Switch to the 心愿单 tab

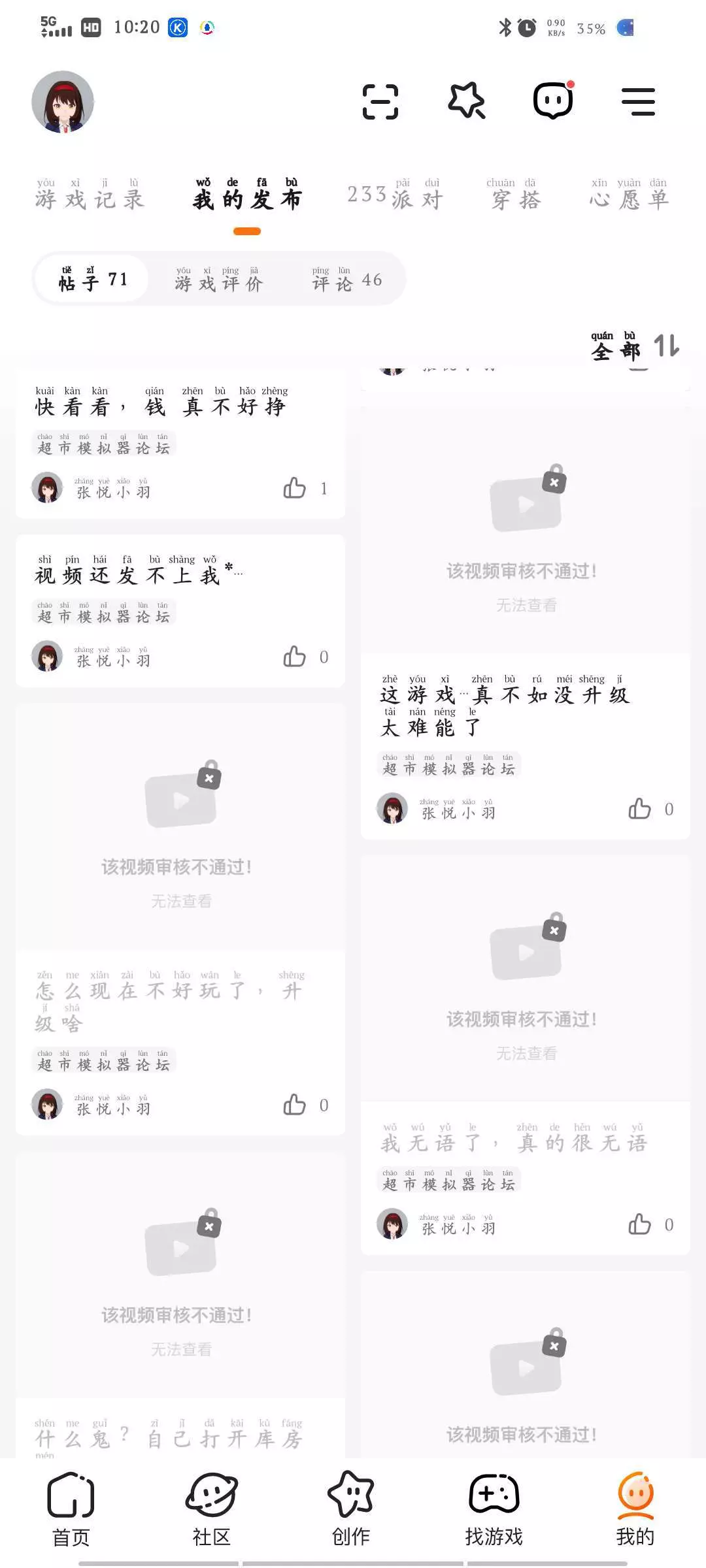[x=630, y=195]
